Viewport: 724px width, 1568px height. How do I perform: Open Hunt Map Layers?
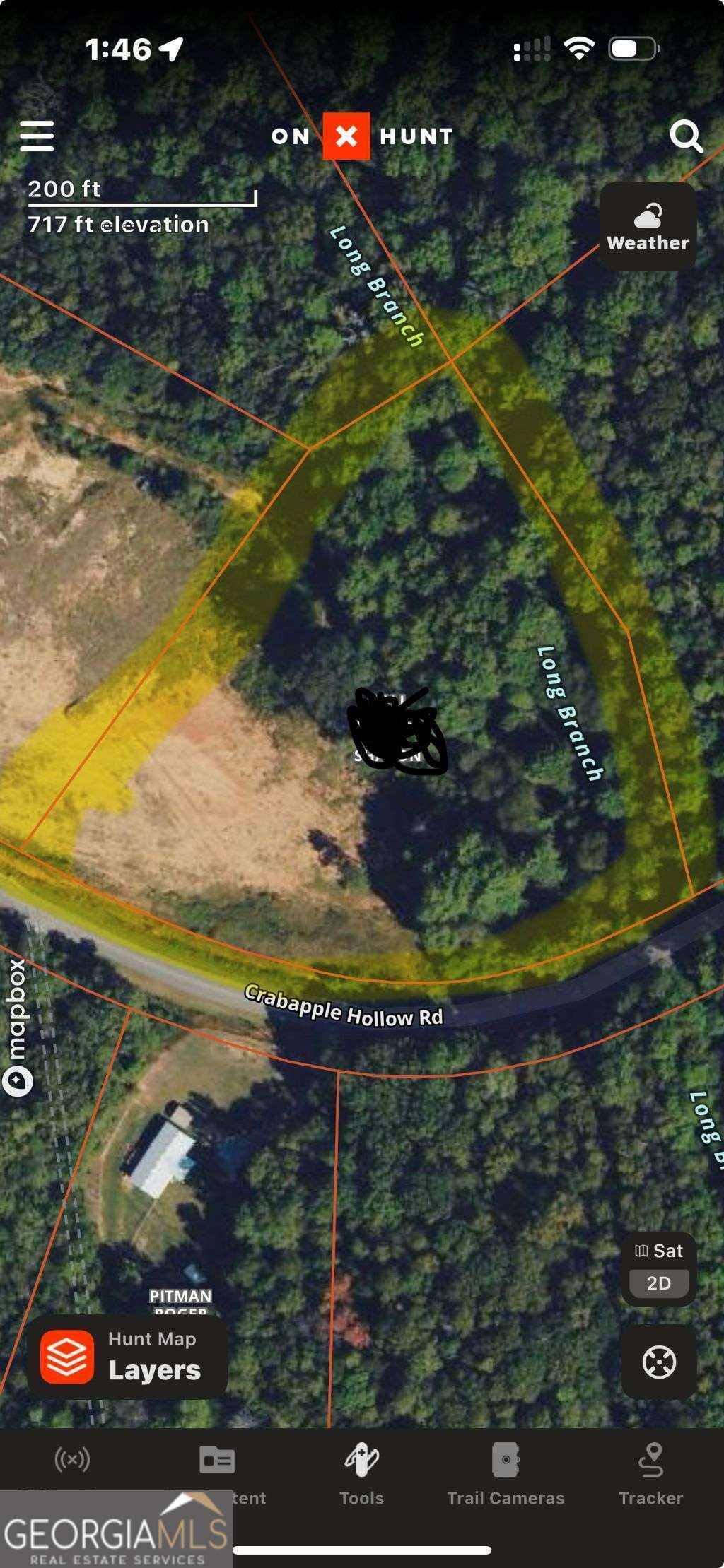[127, 1357]
